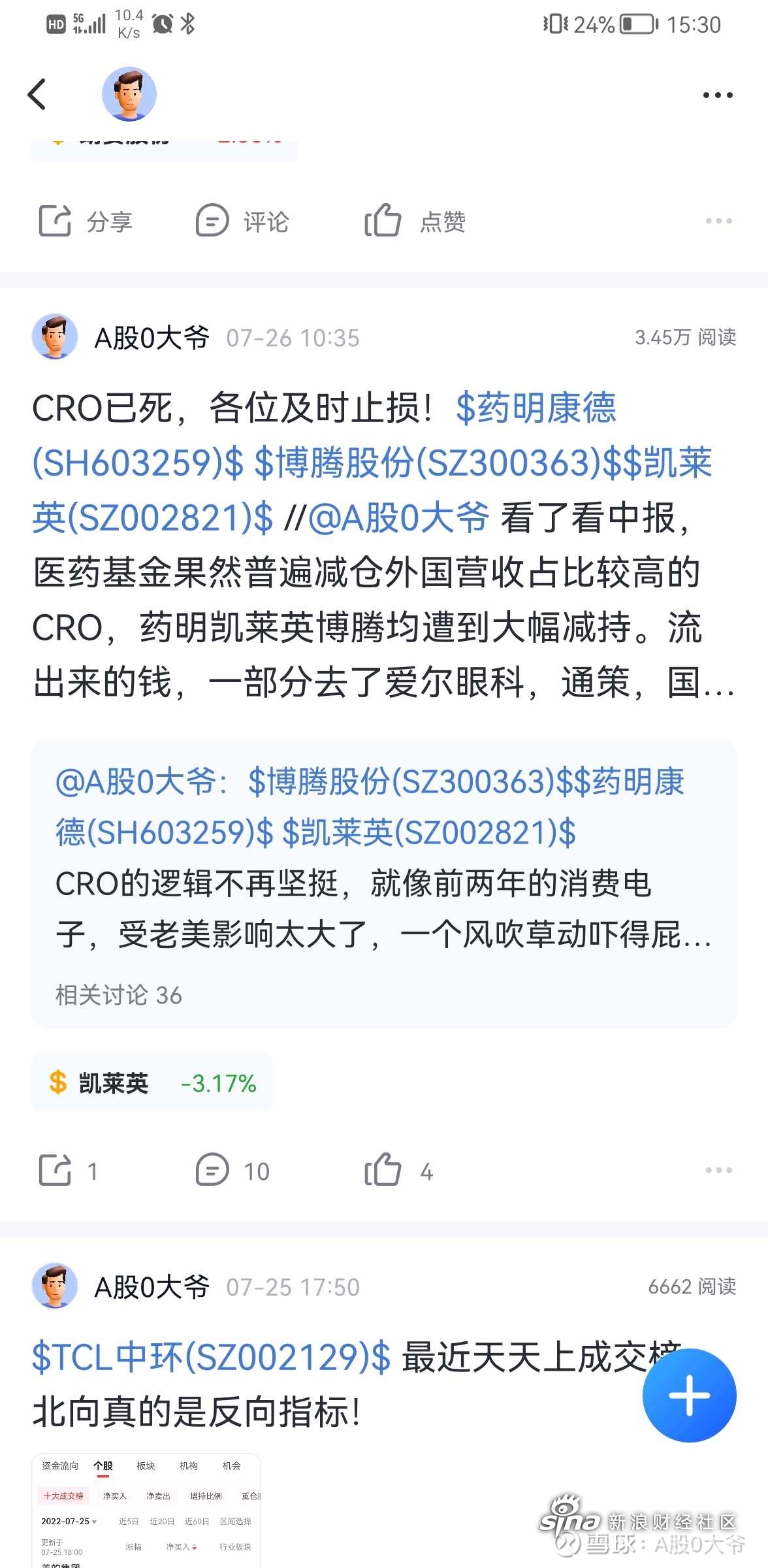Open the $药明康德(SH603259)$ stock link
The image size is (768, 1568).
tap(536, 409)
